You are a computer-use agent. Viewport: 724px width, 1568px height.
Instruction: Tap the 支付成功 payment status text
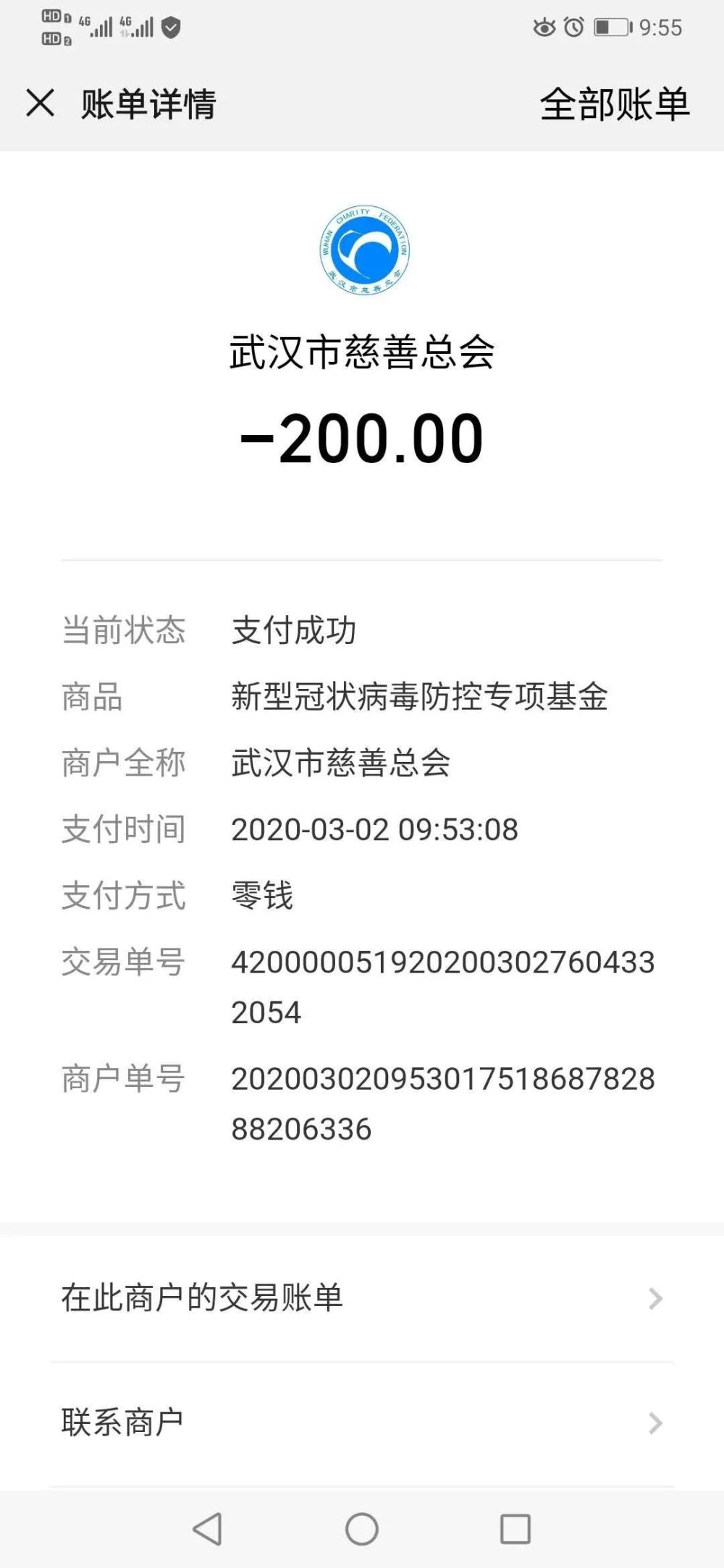(x=293, y=631)
